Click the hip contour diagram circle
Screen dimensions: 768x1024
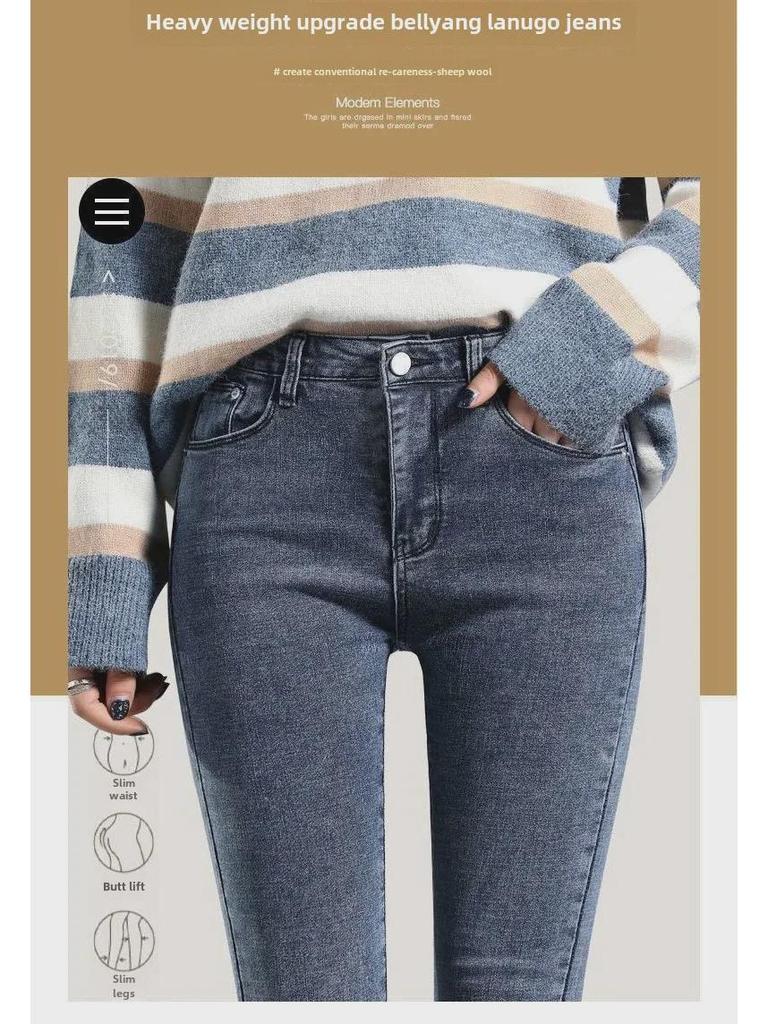(x=122, y=843)
